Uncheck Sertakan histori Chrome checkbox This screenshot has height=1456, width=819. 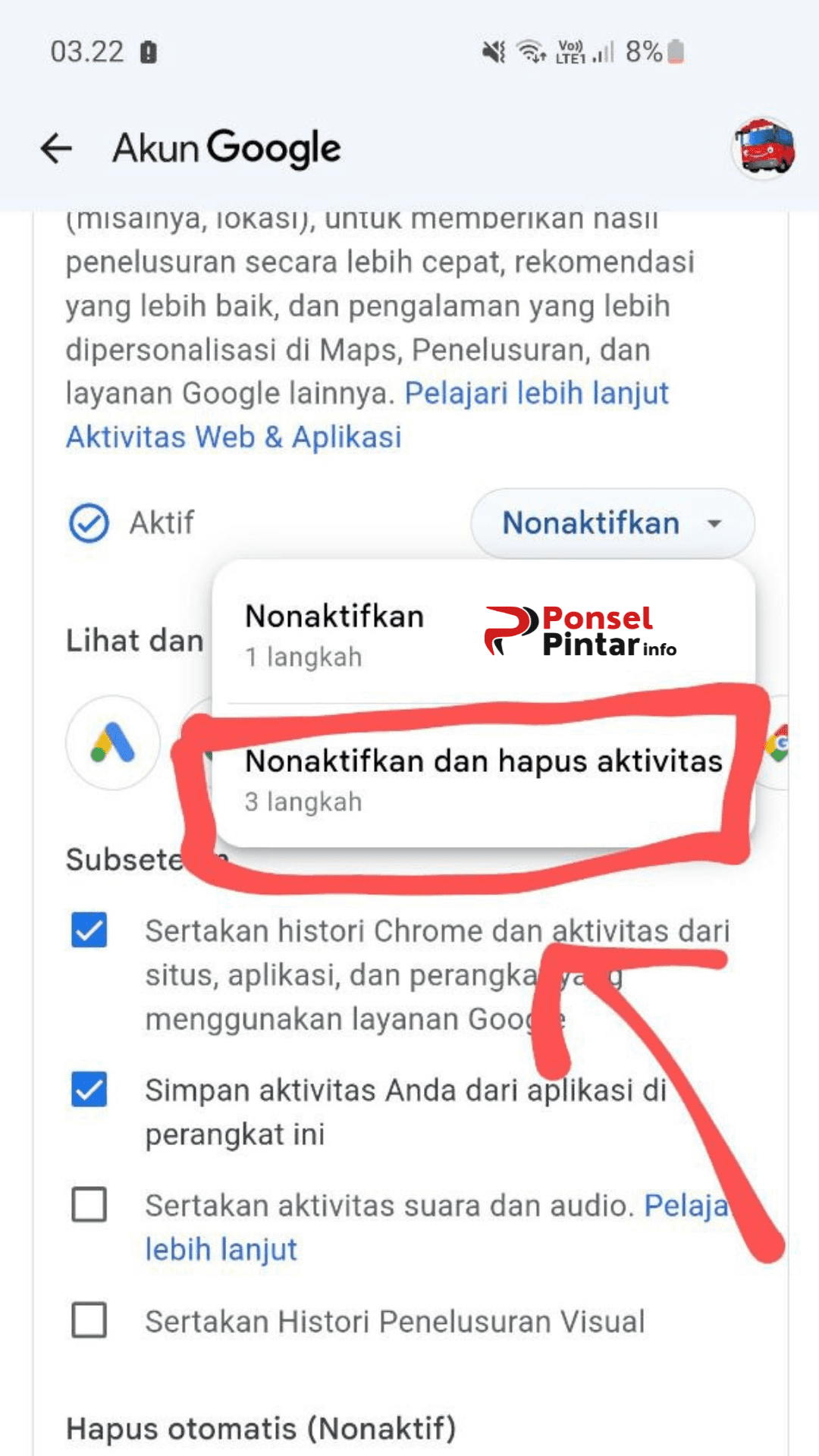[89, 930]
